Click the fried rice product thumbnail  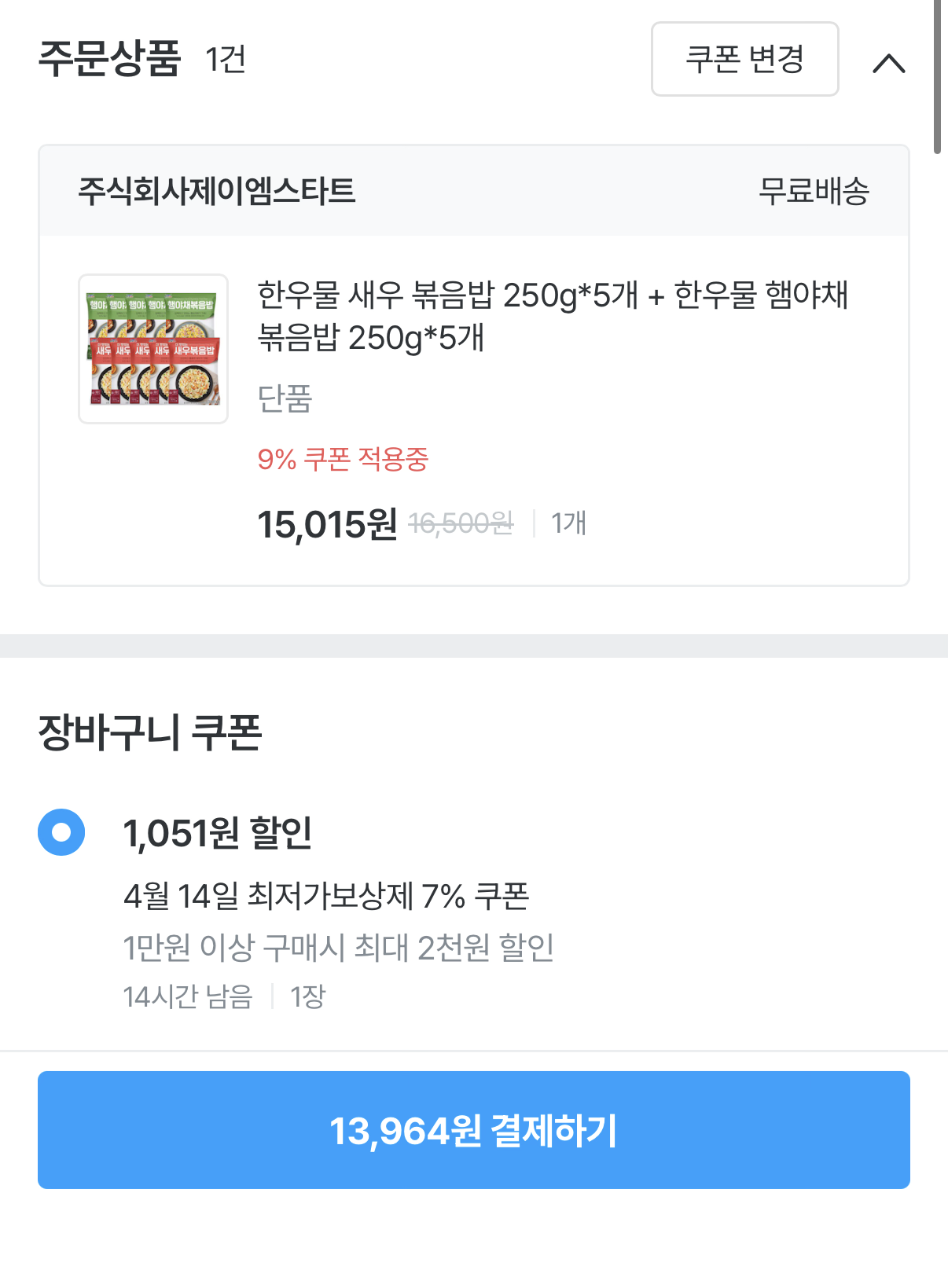click(x=152, y=347)
